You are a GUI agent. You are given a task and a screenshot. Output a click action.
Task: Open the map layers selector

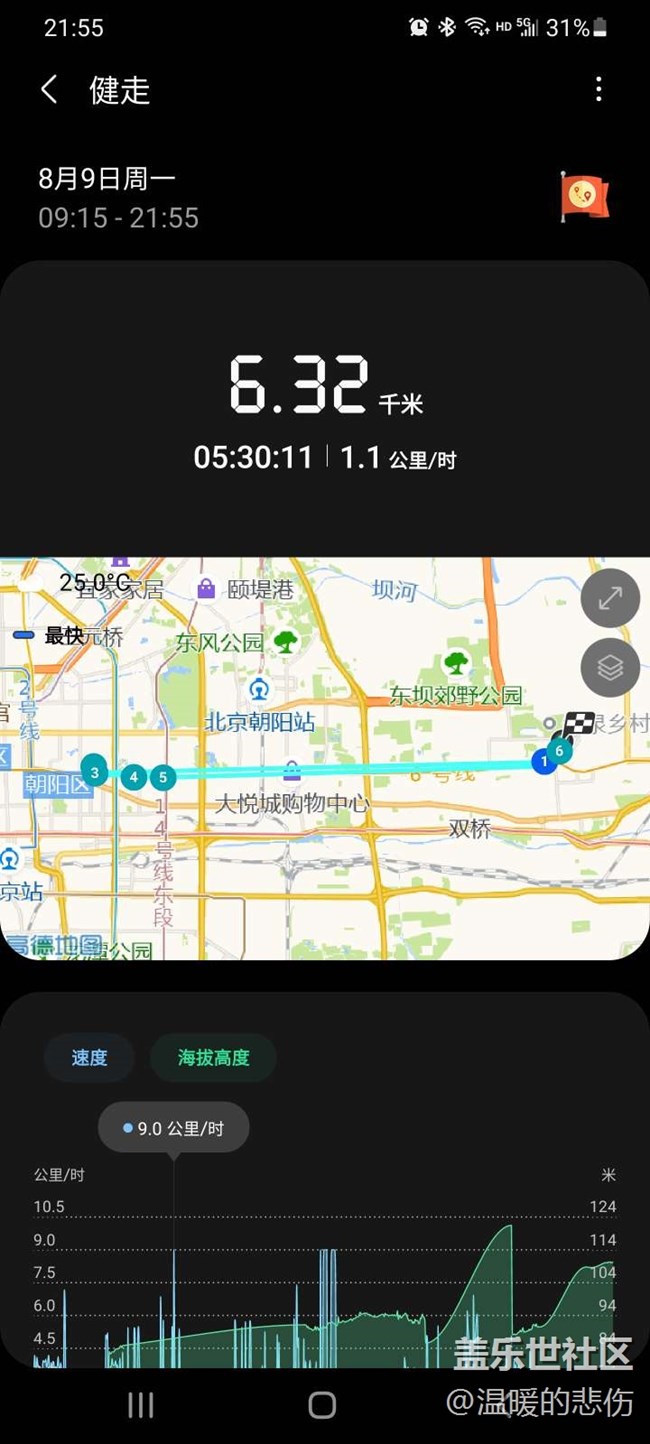tap(610, 667)
